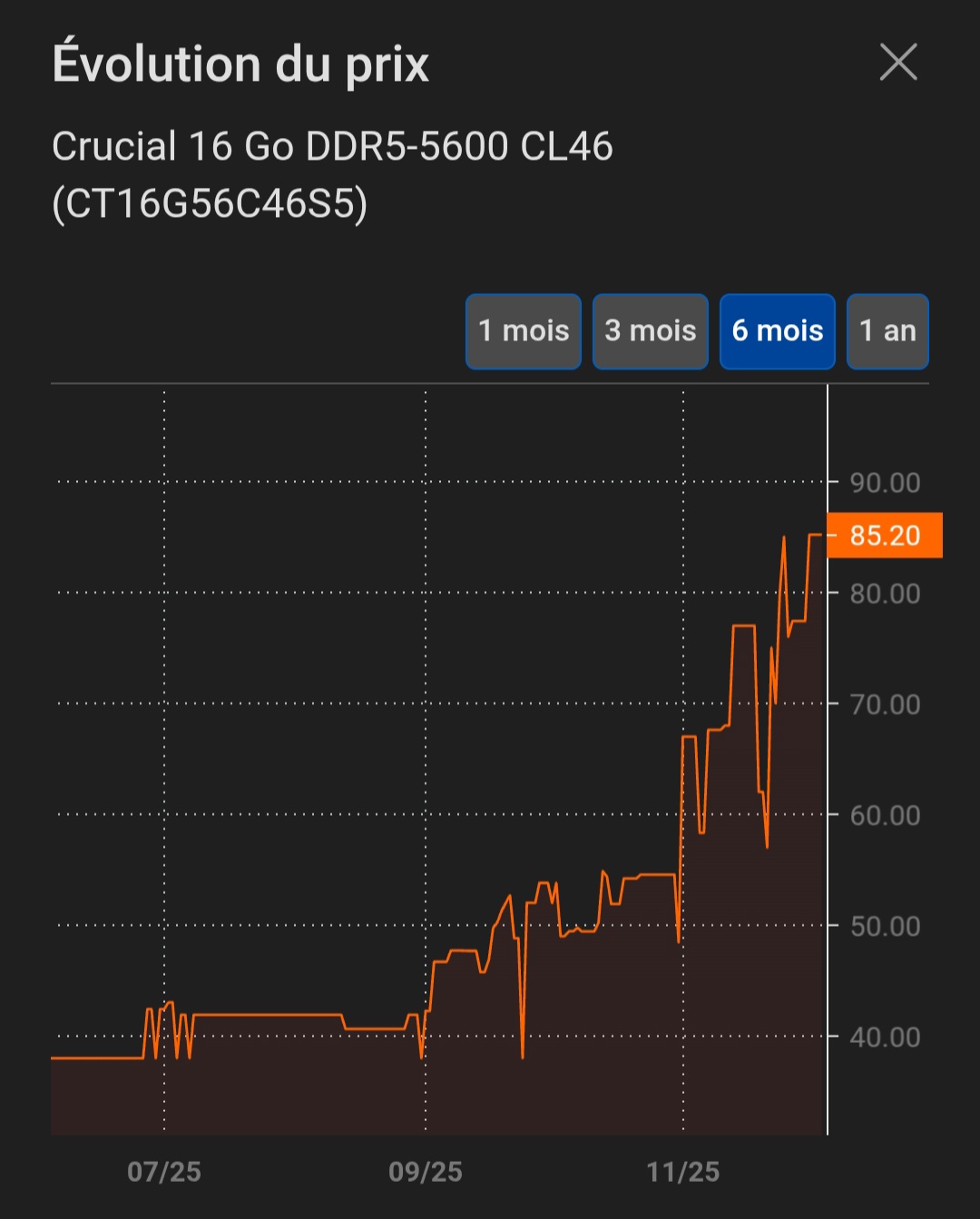Select the 1 mois price range

pos(524,331)
